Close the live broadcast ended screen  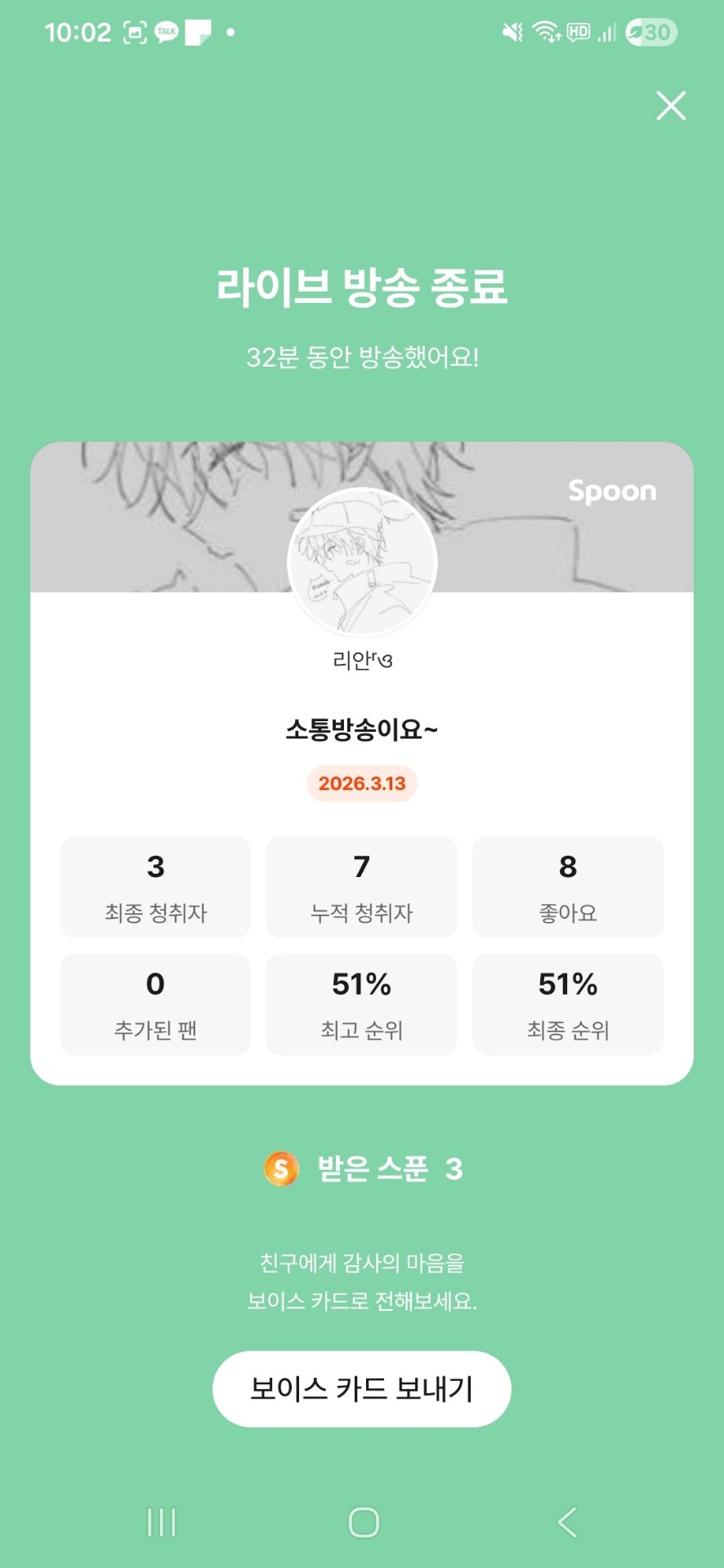pos(671,106)
